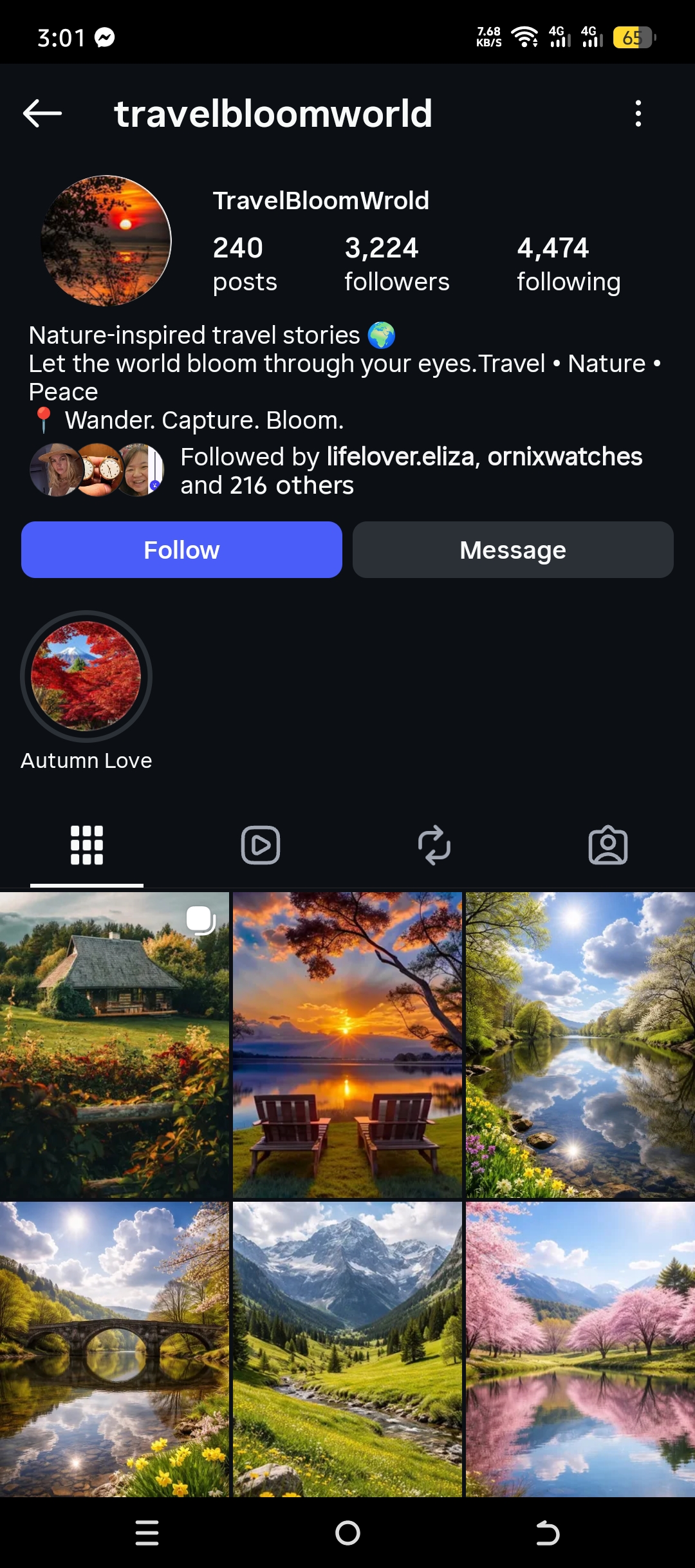The height and width of the screenshot is (1568, 695).
Task: Open the recent apps view
Action: click(x=147, y=1533)
